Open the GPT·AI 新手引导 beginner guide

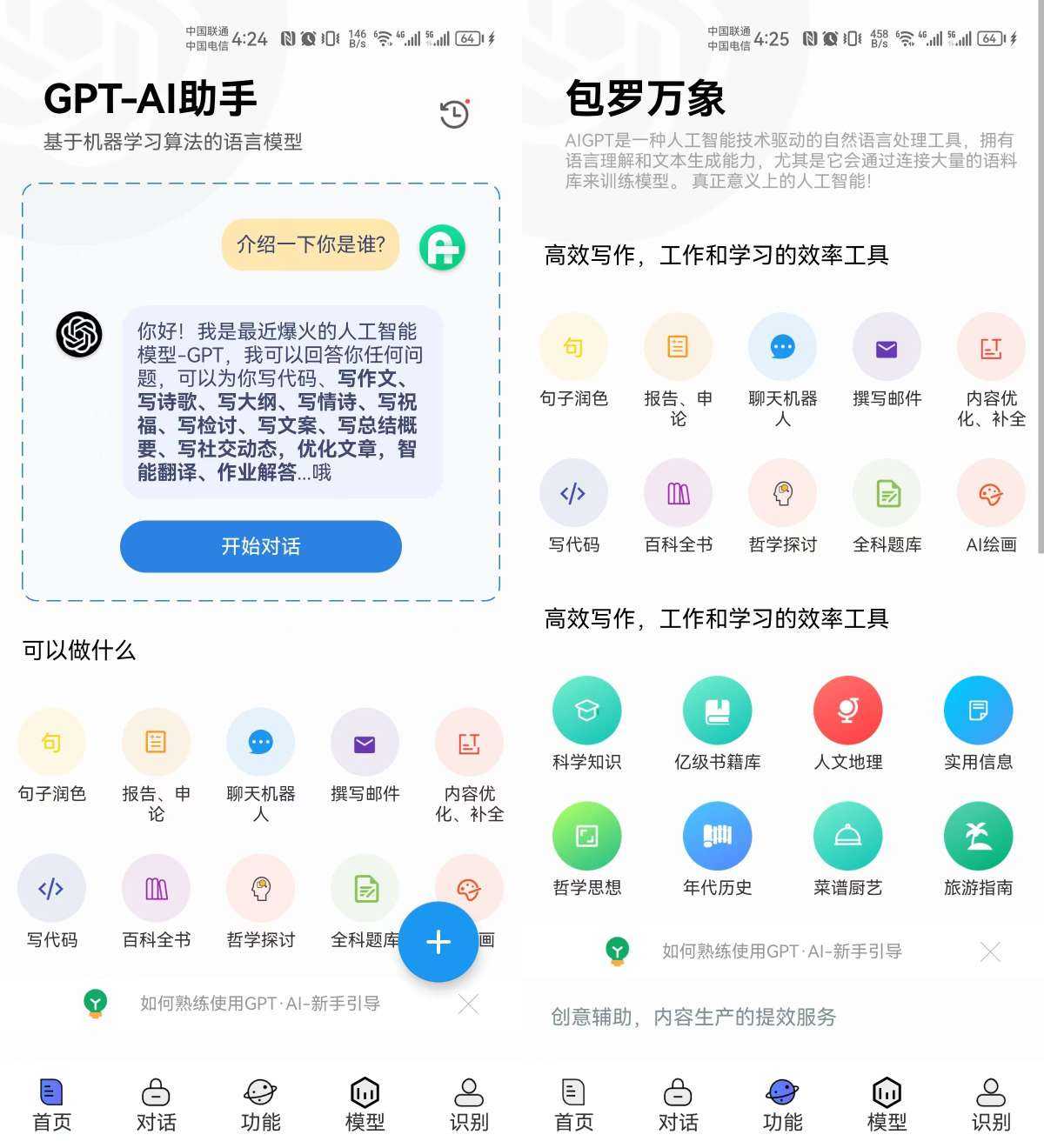coord(258,1004)
